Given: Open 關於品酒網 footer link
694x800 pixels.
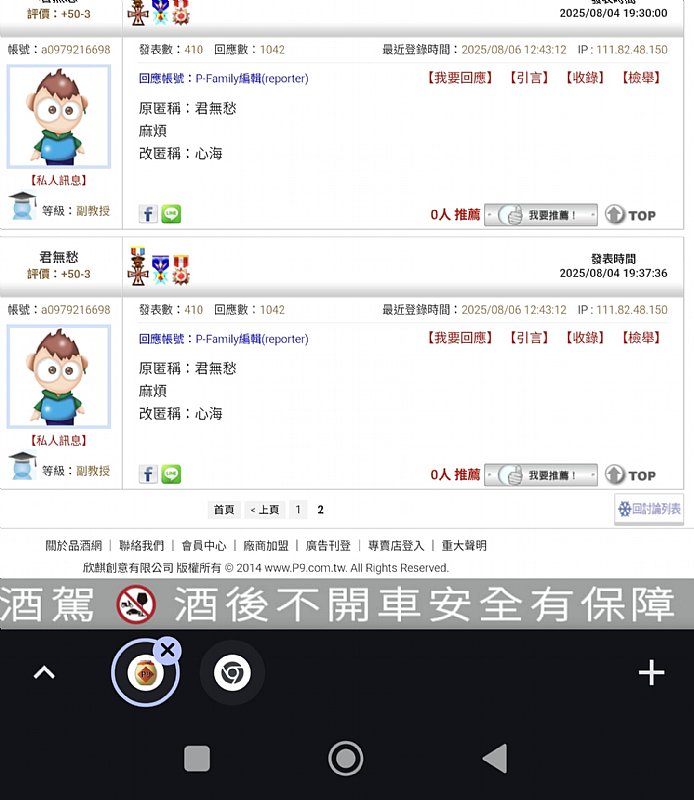Looking at the screenshot, I should click(74, 546).
